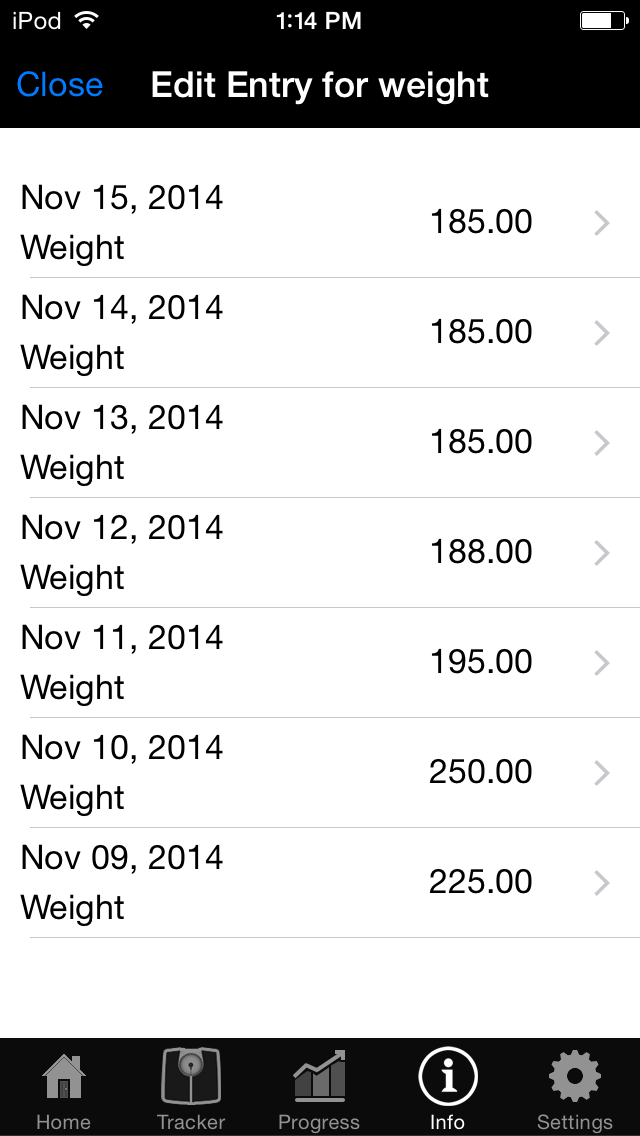640x1136 pixels.
Task: Edit the Nov 14, 2014 weight entry
Action: (x=320, y=333)
